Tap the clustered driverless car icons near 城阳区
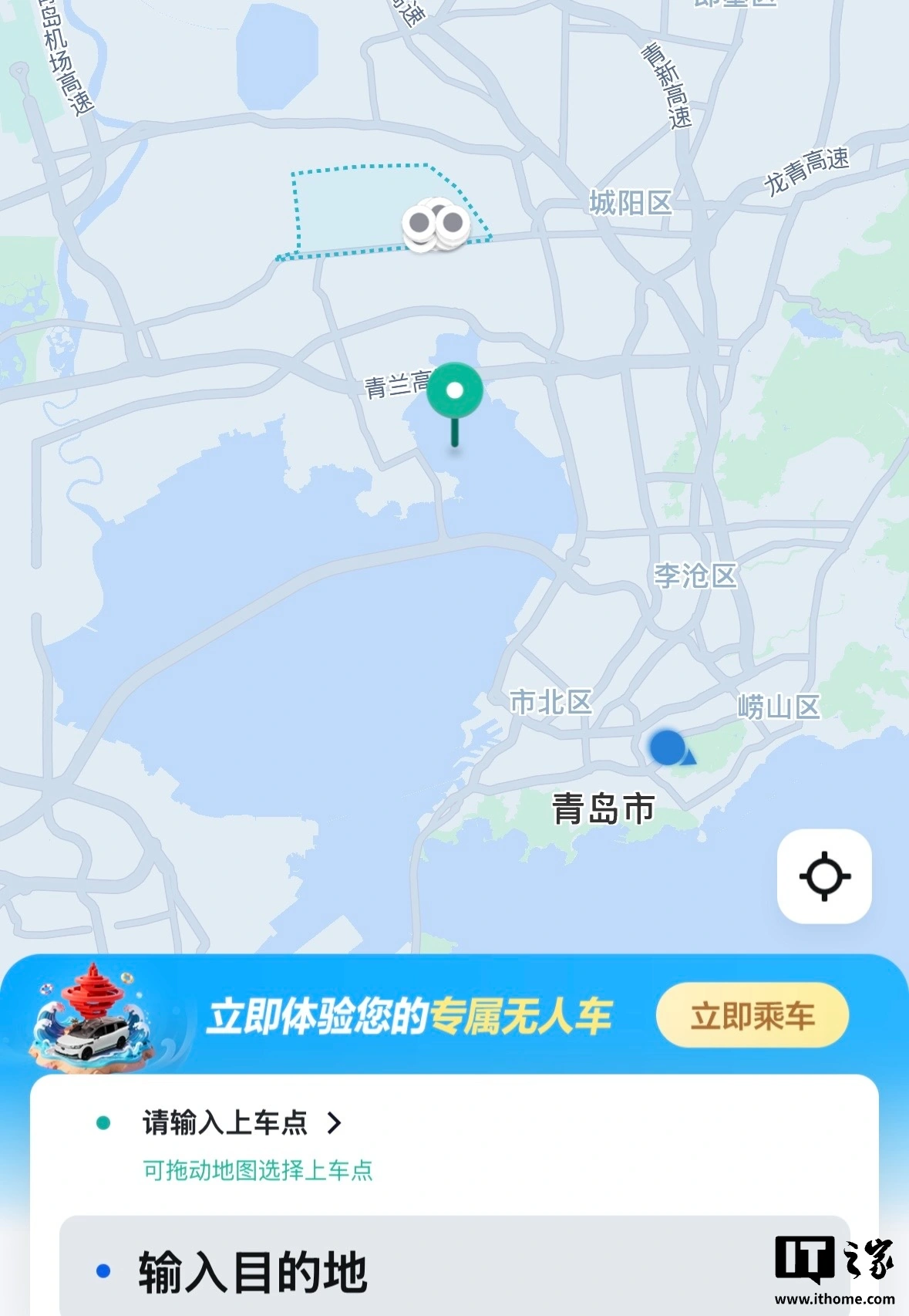This screenshot has width=909, height=1316. (x=436, y=224)
